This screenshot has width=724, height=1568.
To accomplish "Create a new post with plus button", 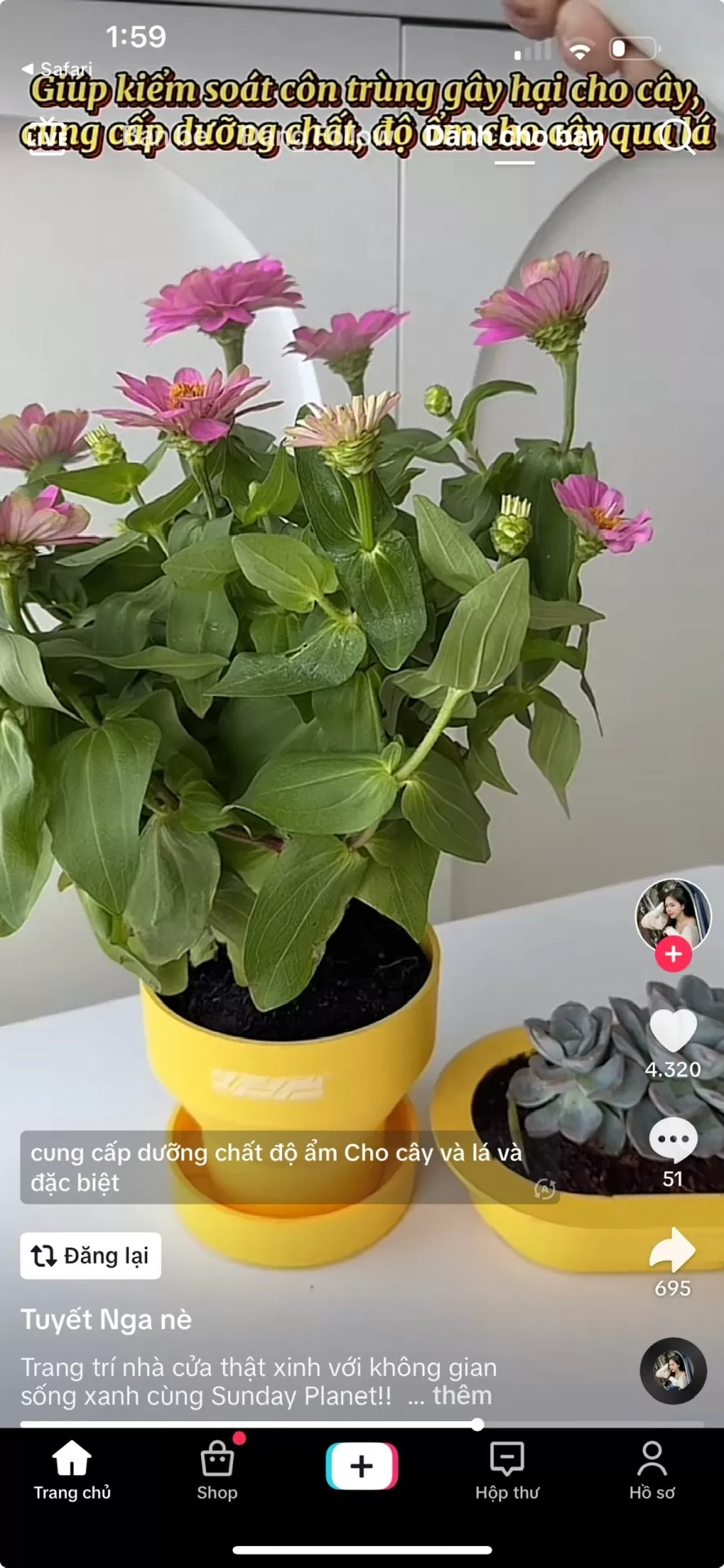I will tap(362, 1466).
